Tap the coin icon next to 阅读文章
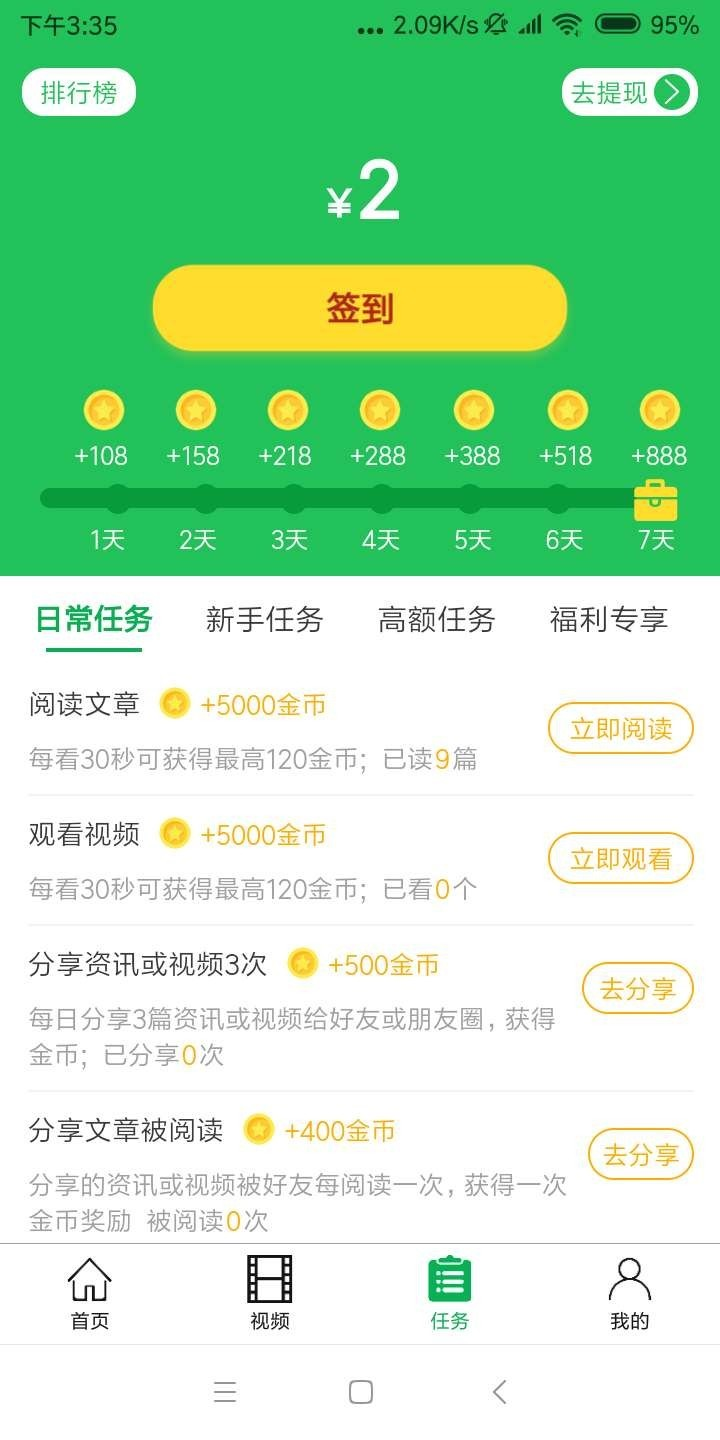The image size is (720, 1440). pyautogui.click(x=175, y=704)
